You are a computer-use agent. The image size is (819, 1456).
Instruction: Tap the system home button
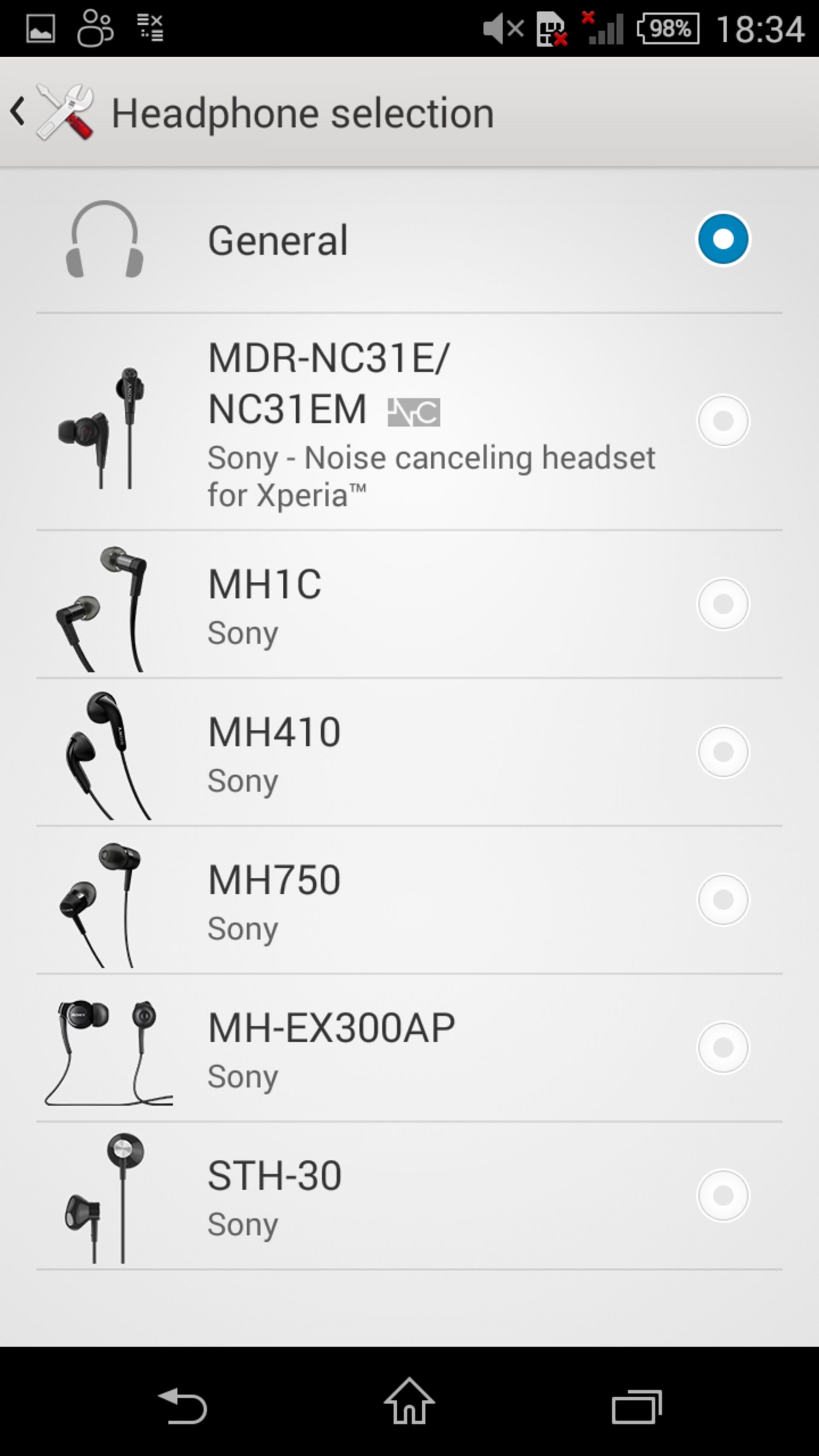pyautogui.click(x=409, y=1402)
